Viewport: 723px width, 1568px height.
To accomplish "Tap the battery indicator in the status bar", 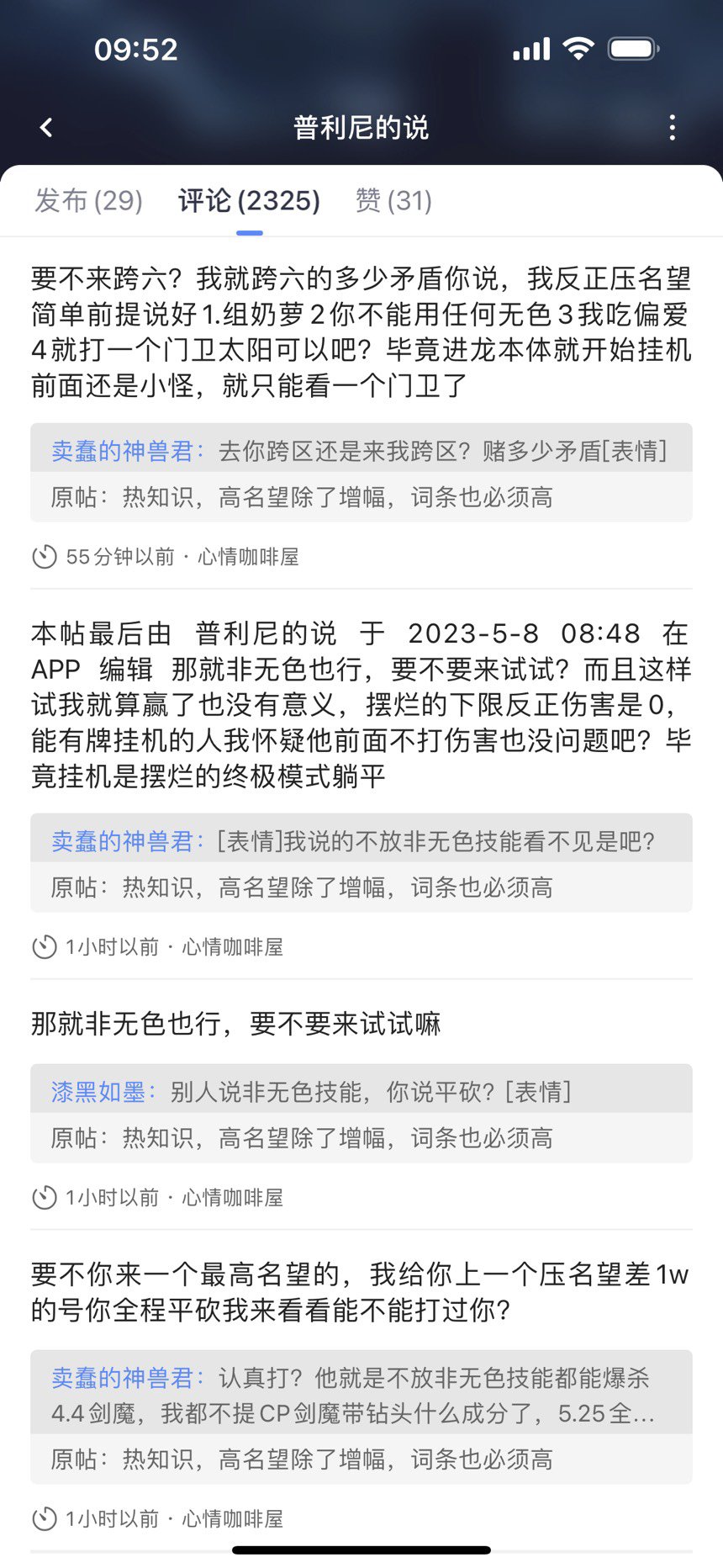I will tap(631, 49).
